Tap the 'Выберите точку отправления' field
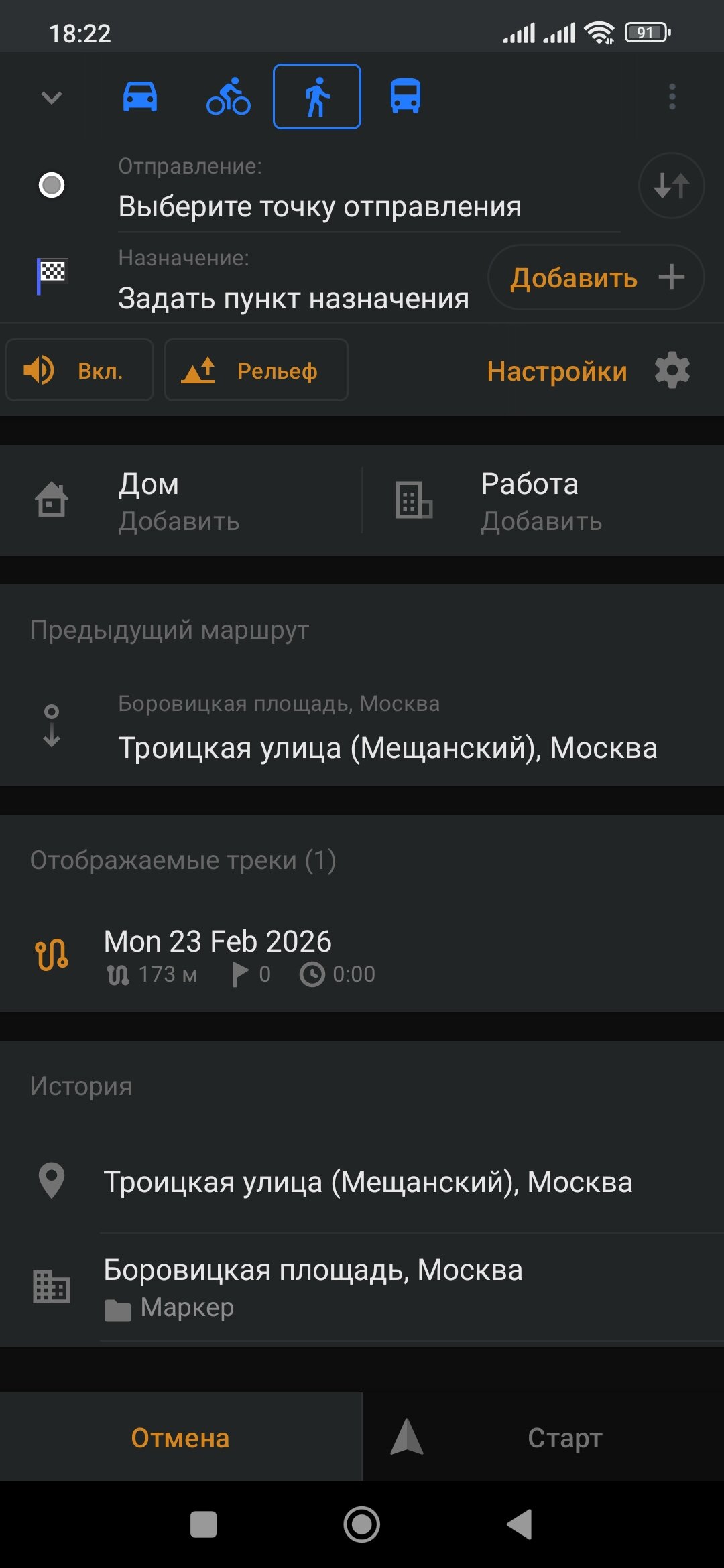 tap(319, 206)
